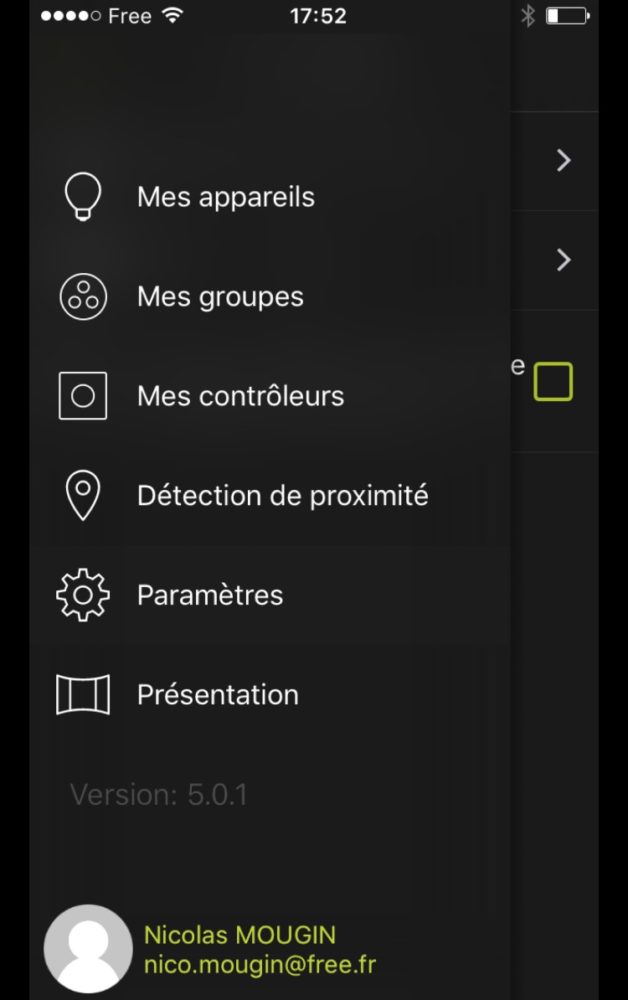Open Mes appareils

coord(225,197)
